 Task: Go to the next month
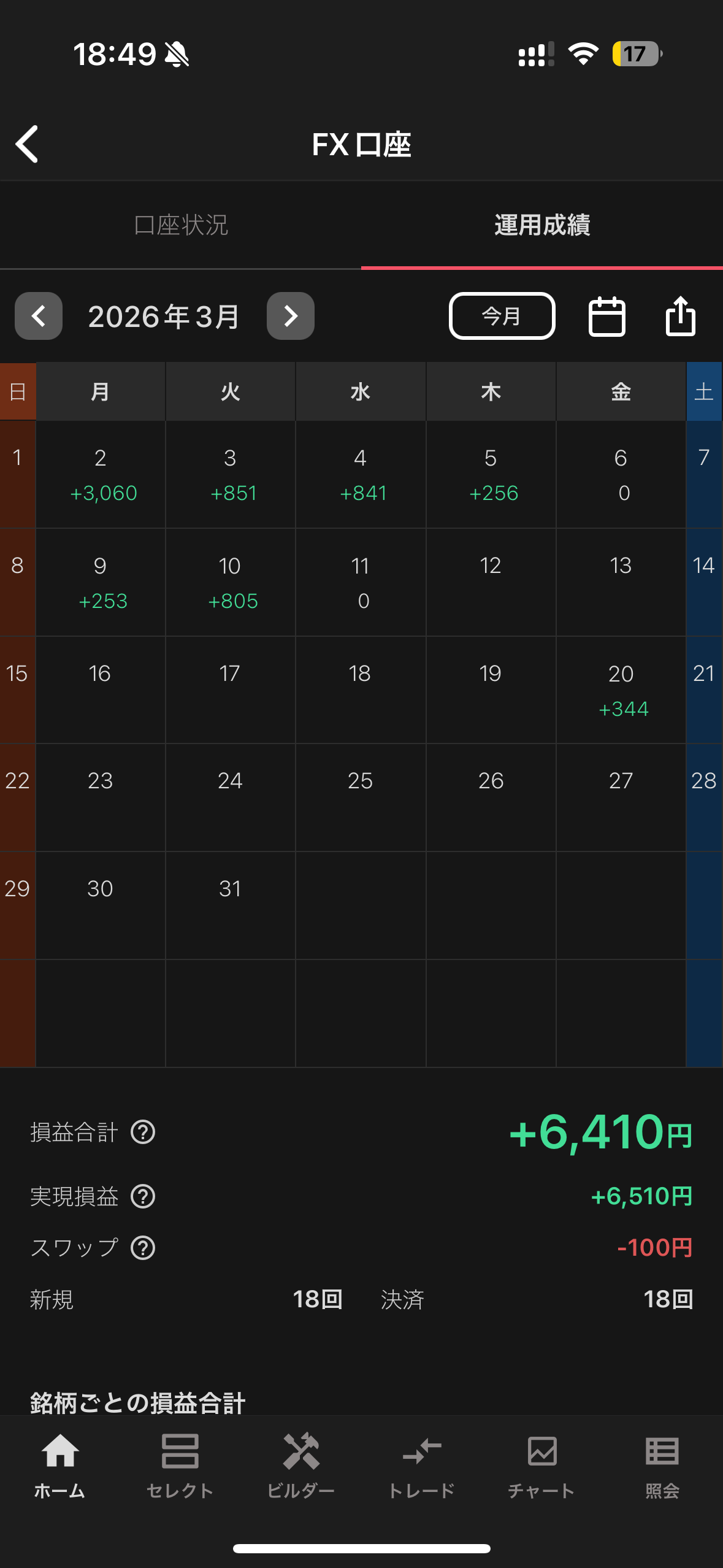[x=290, y=316]
